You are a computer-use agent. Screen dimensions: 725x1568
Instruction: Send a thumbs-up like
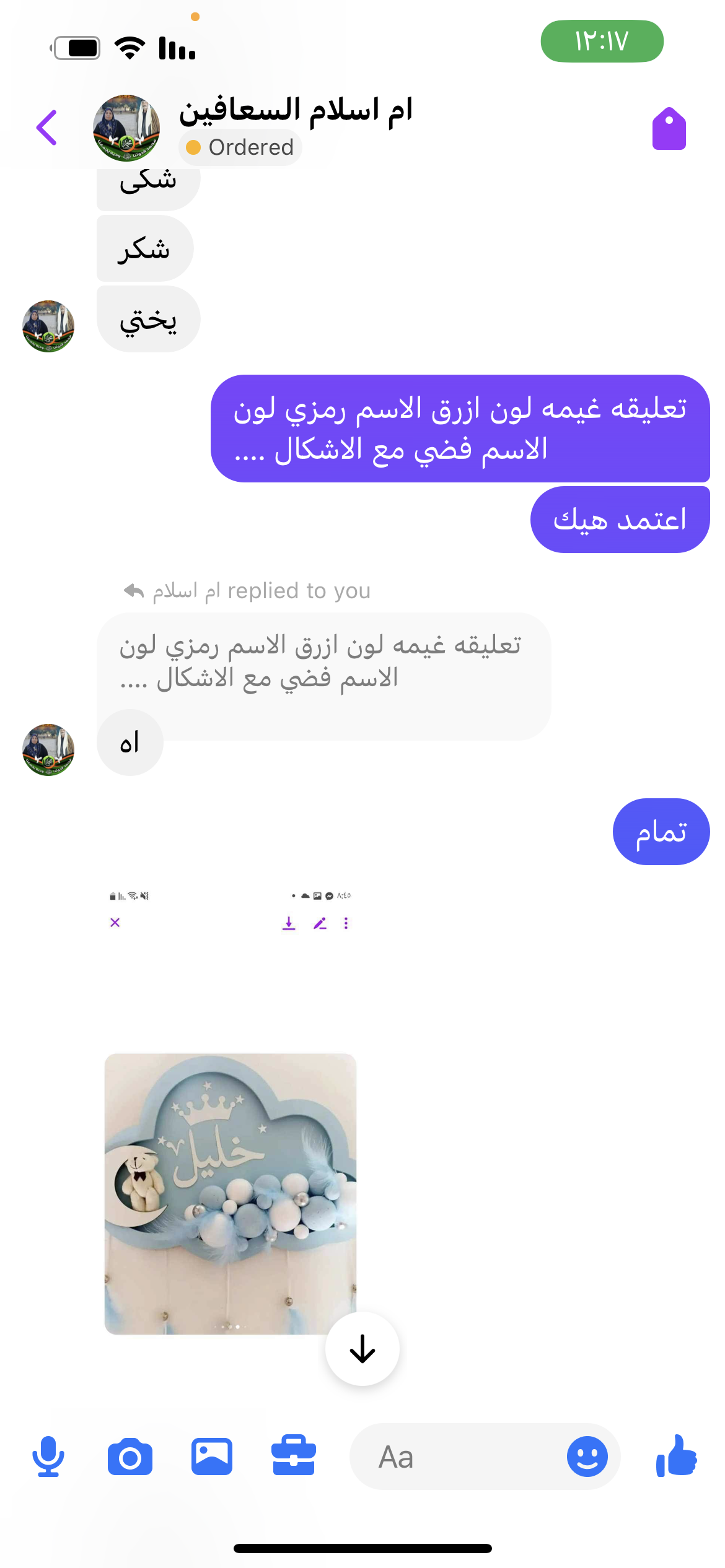click(x=677, y=1457)
